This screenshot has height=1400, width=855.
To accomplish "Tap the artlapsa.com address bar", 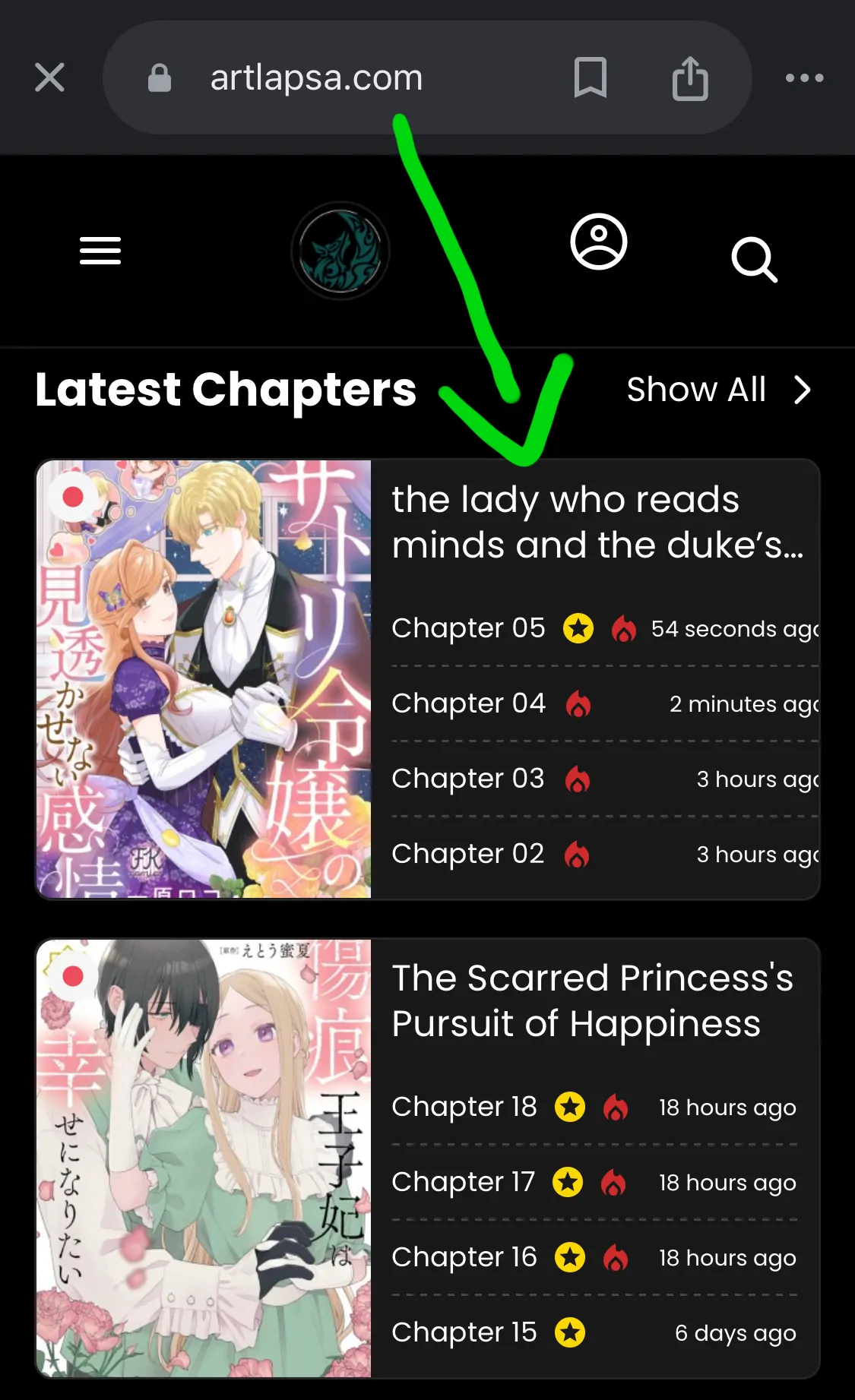I will point(316,77).
